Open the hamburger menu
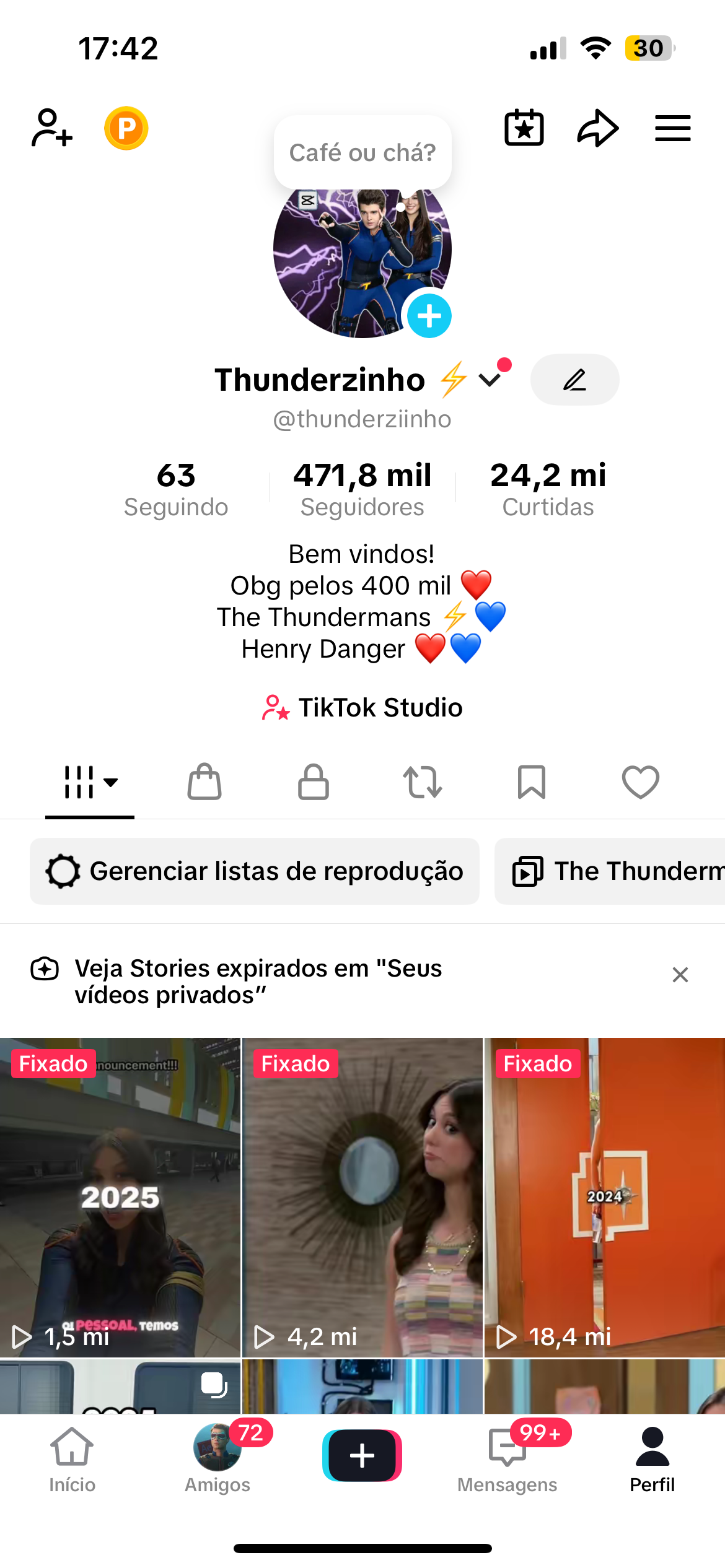 tap(673, 128)
